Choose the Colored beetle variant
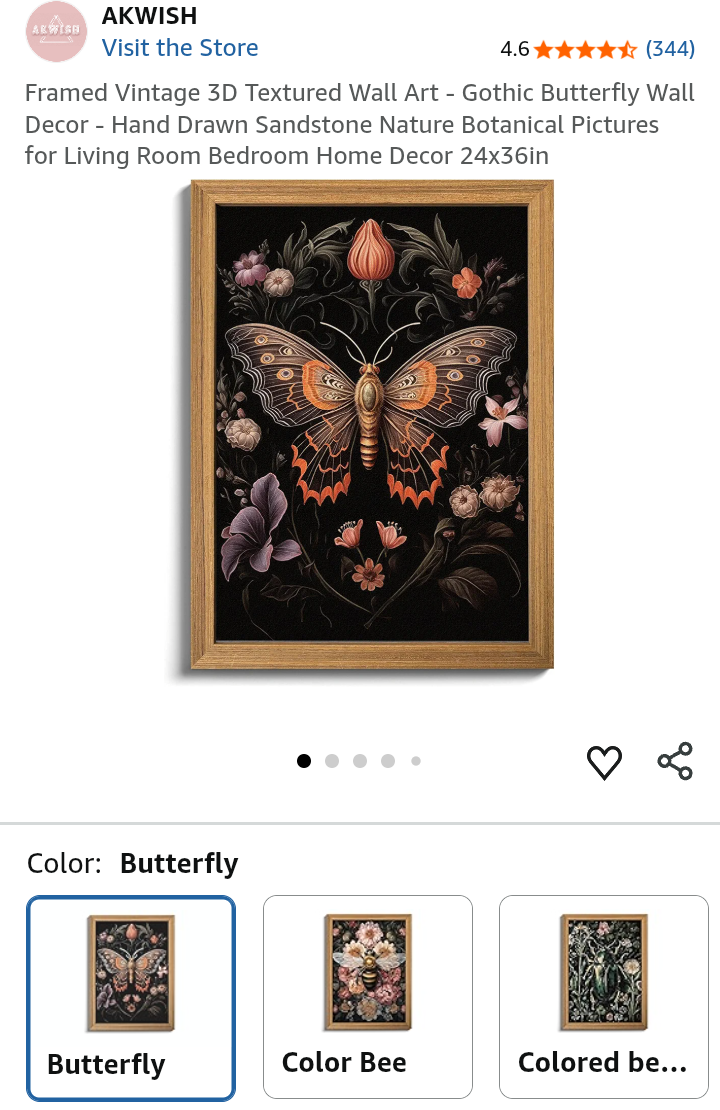 [x=603, y=997]
